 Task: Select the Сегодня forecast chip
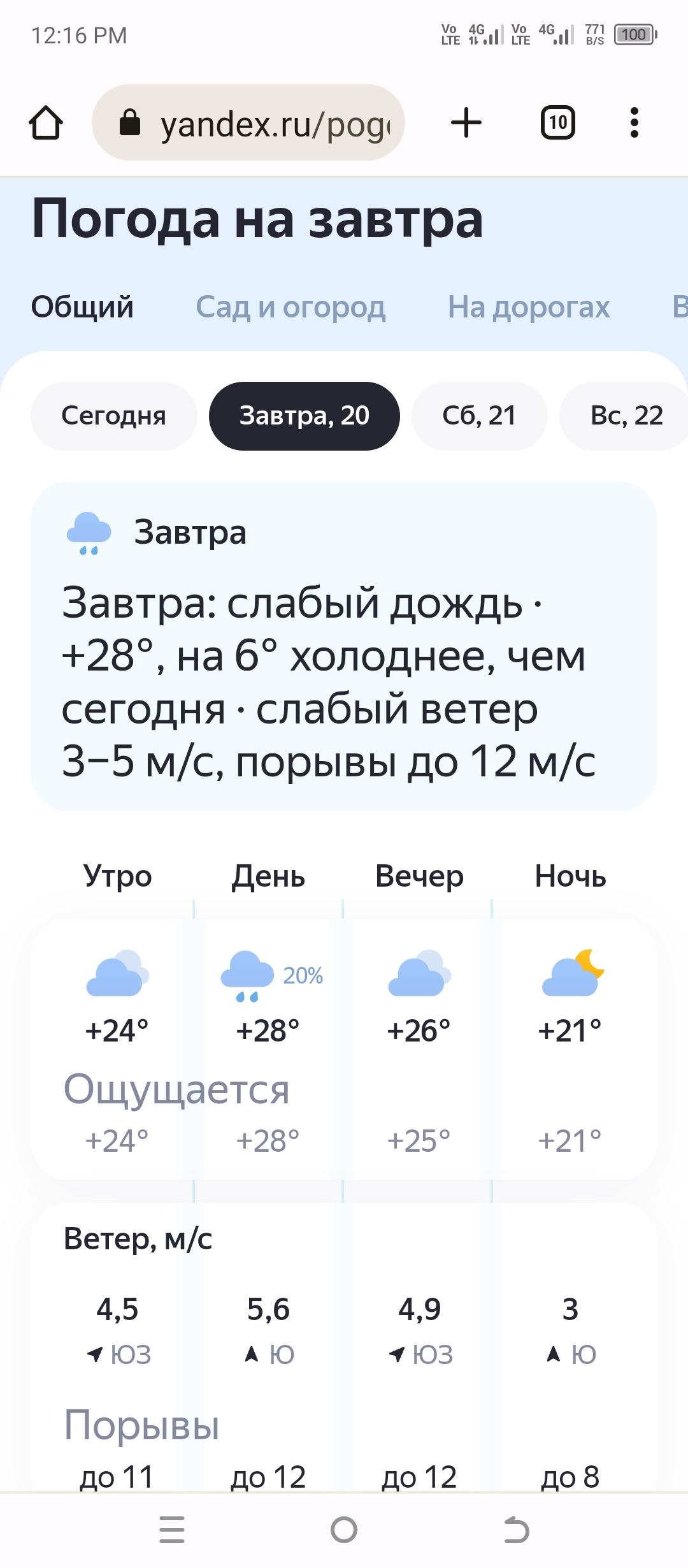(113, 416)
